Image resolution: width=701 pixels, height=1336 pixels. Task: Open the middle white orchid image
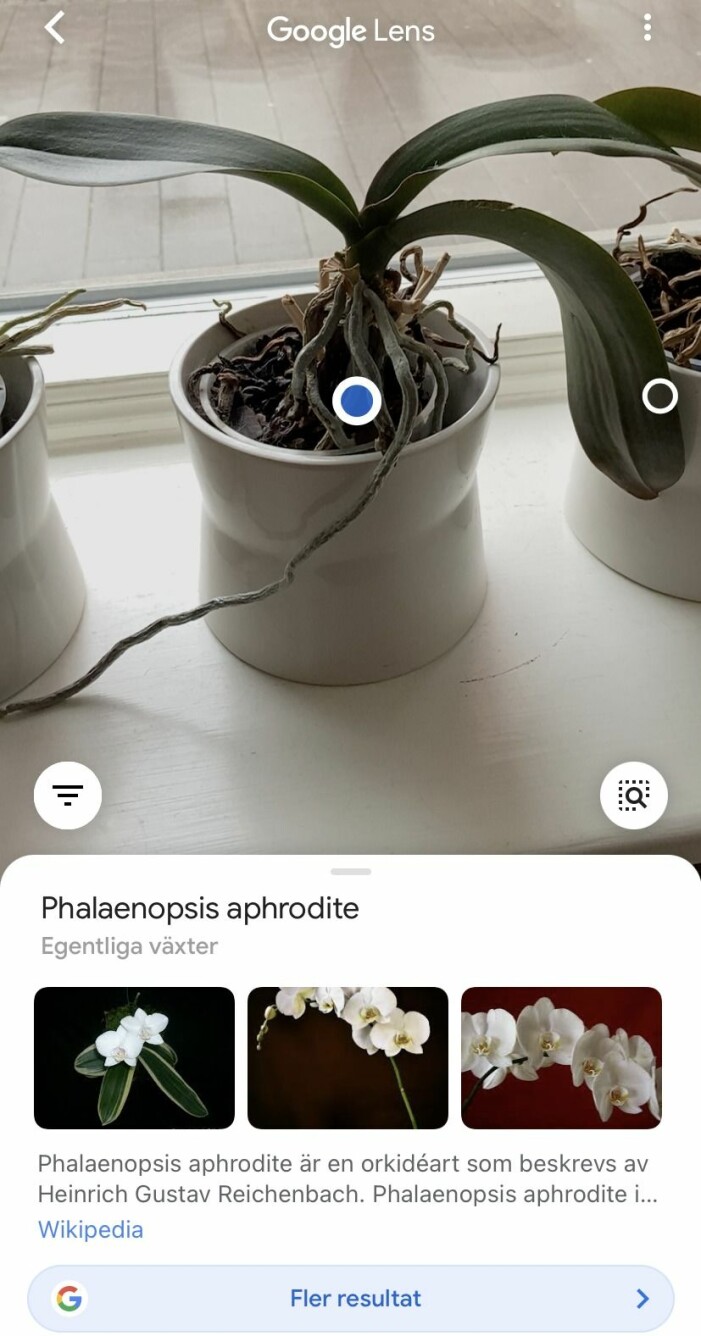coord(348,1058)
